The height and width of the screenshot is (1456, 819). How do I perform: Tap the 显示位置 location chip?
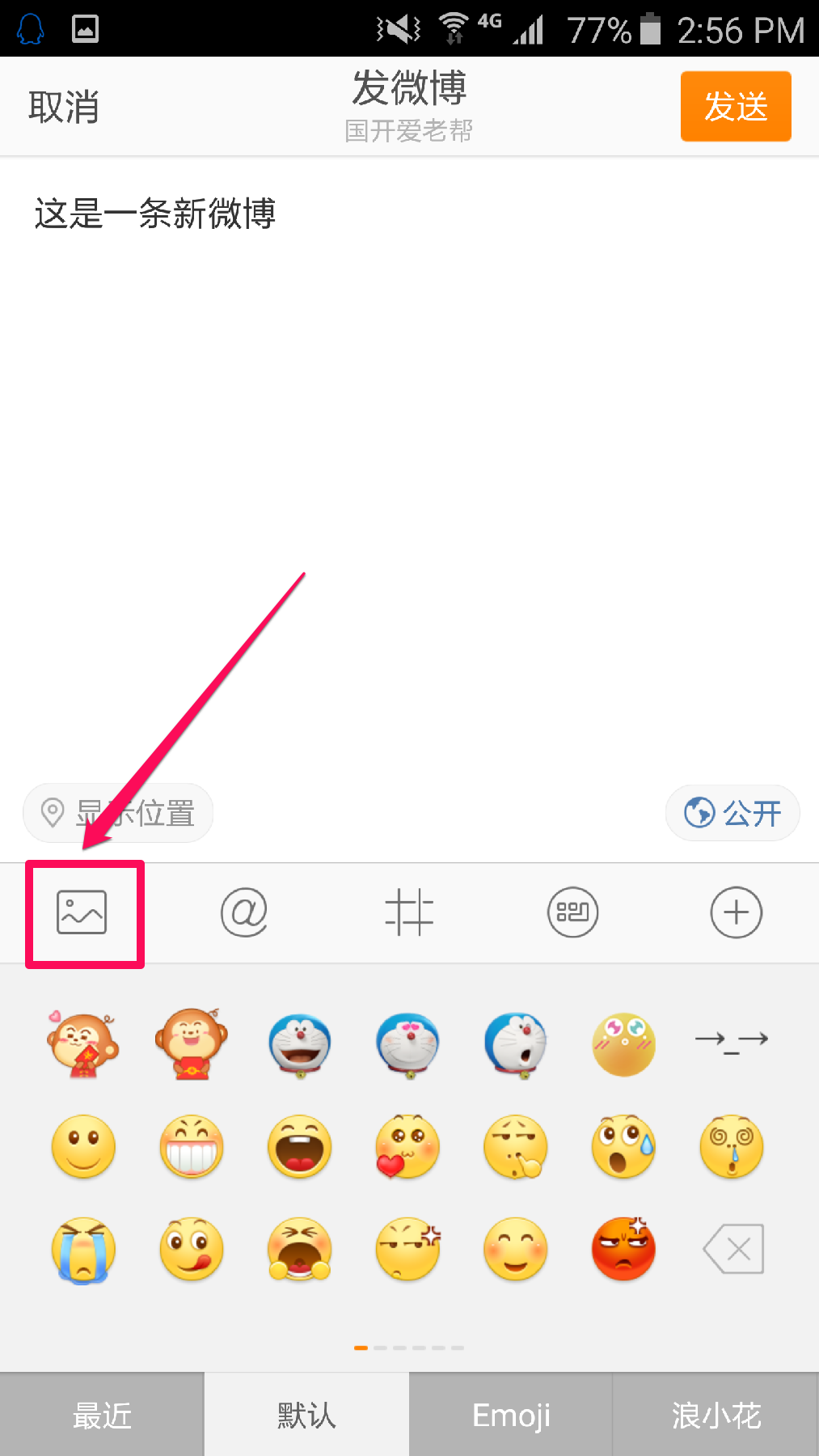click(118, 813)
